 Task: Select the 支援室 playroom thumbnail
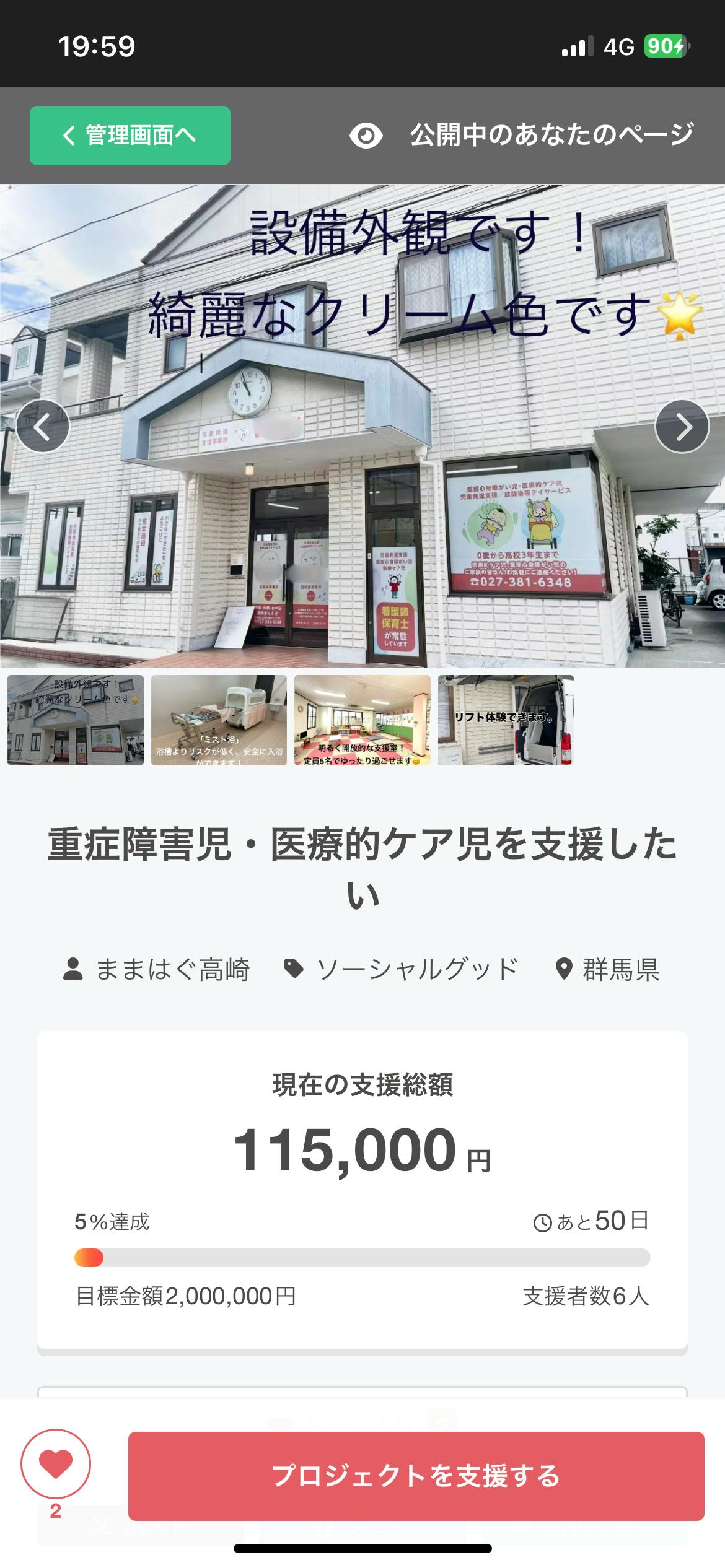coord(362,720)
